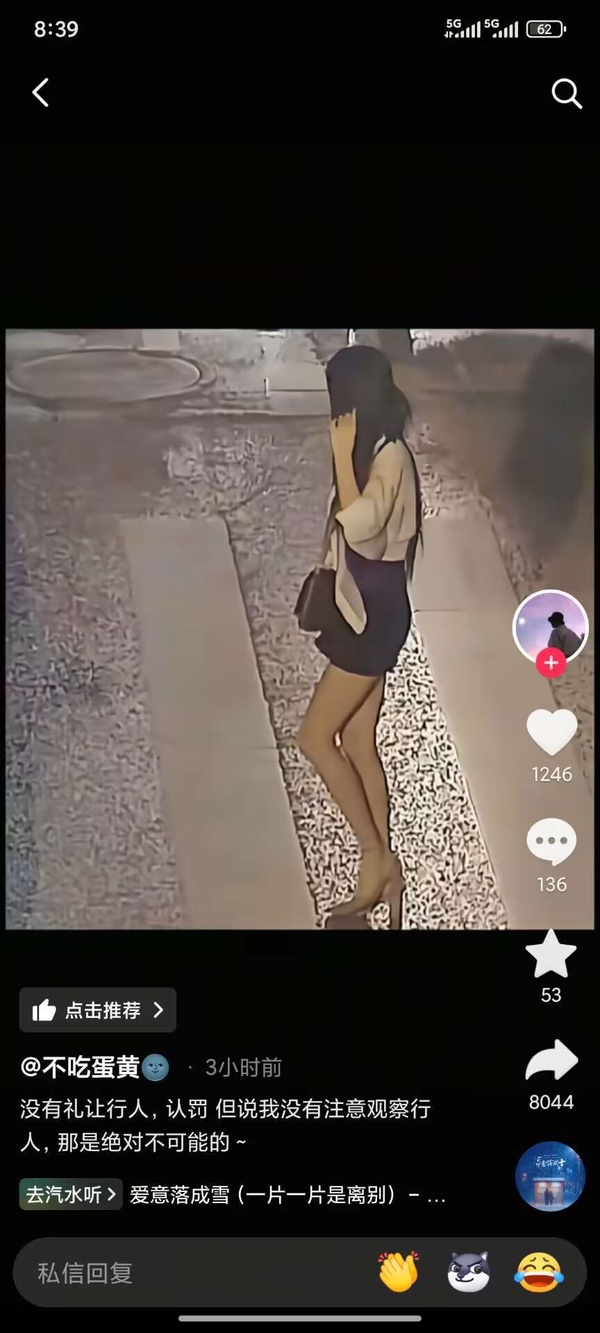Image resolution: width=600 pixels, height=1333 pixels.
Task: Open the 去汽水听 music chip
Action: pos(71,1194)
